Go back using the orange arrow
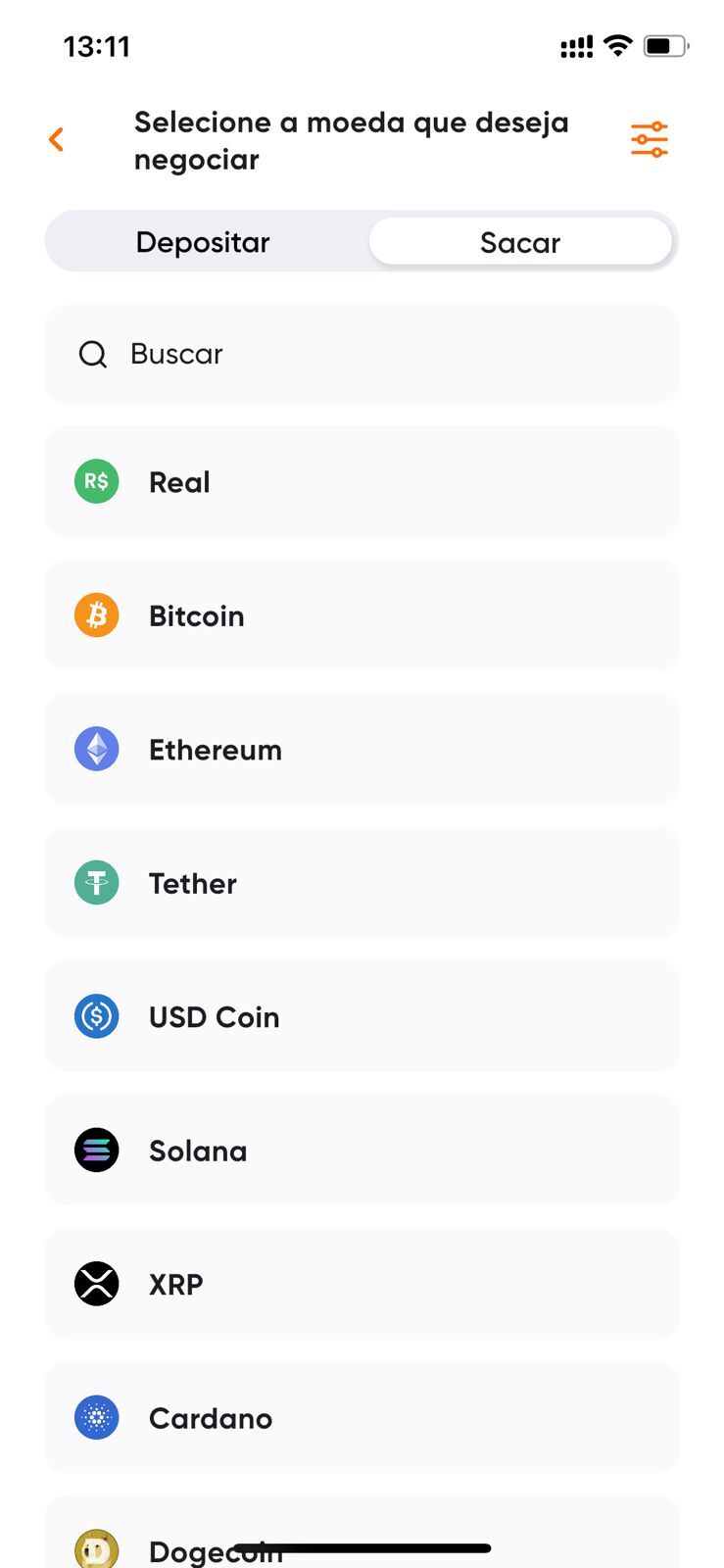 57,139
